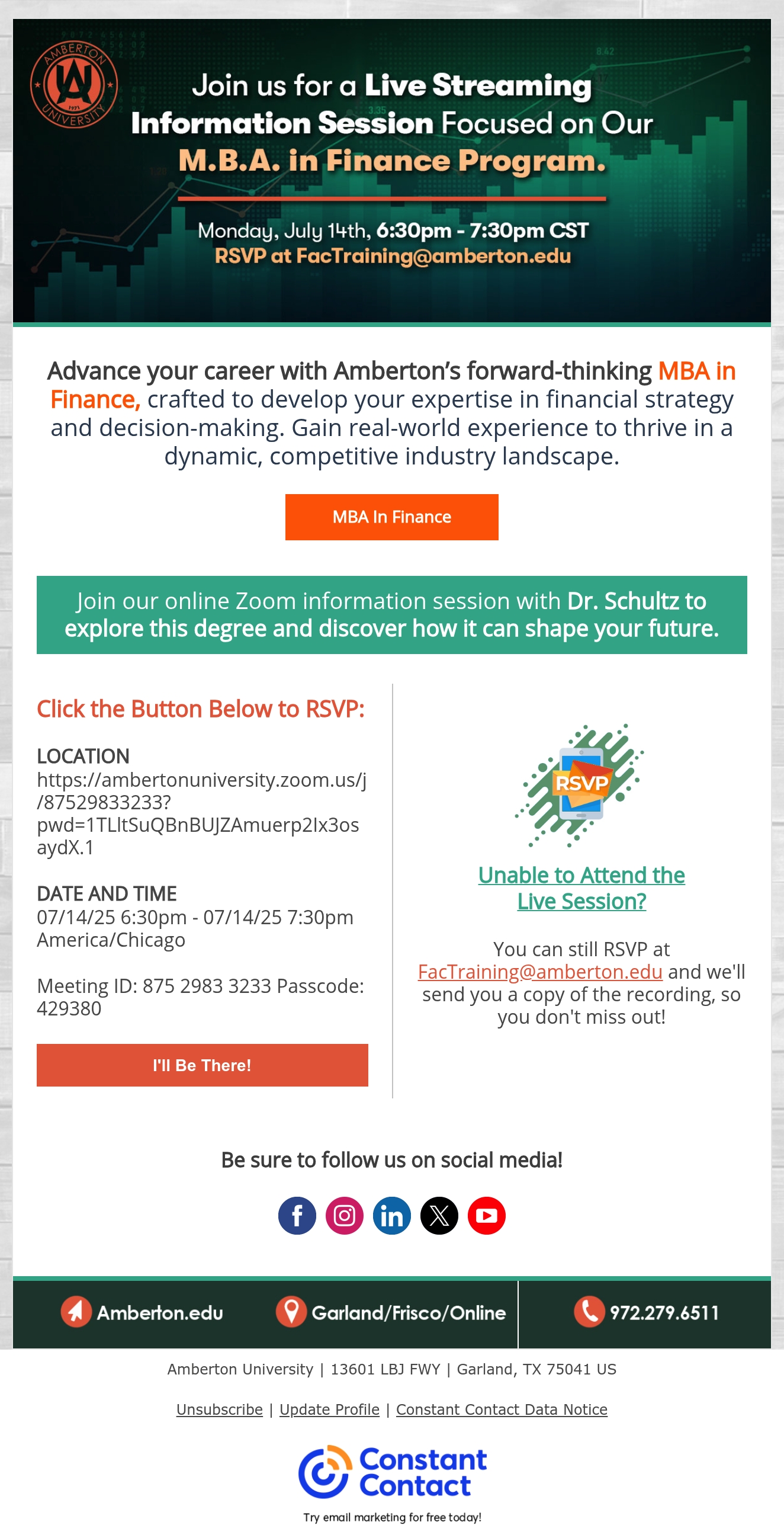
Task: Open the LinkedIn icon
Action: tap(392, 1216)
